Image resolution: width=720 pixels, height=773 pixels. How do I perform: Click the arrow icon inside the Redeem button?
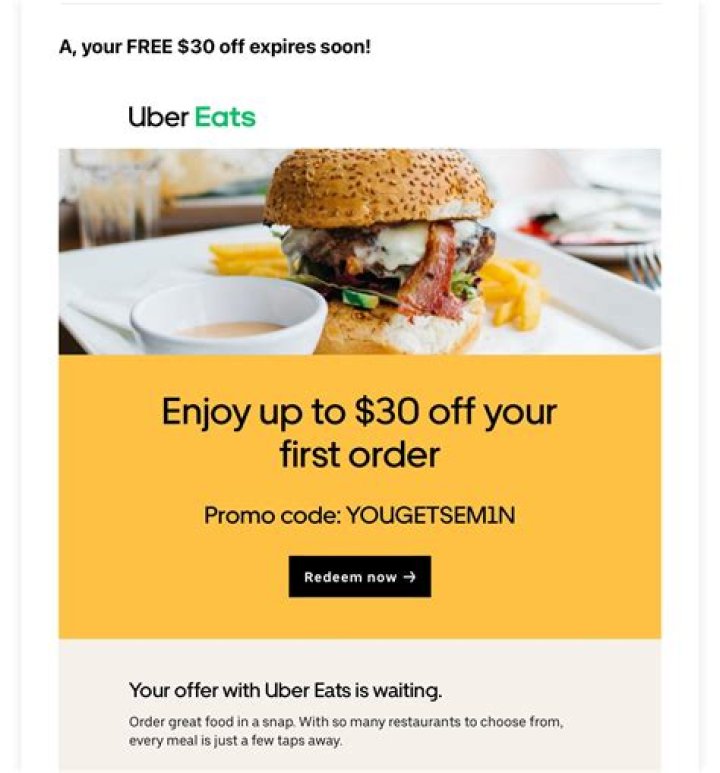pyautogui.click(x=407, y=577)
